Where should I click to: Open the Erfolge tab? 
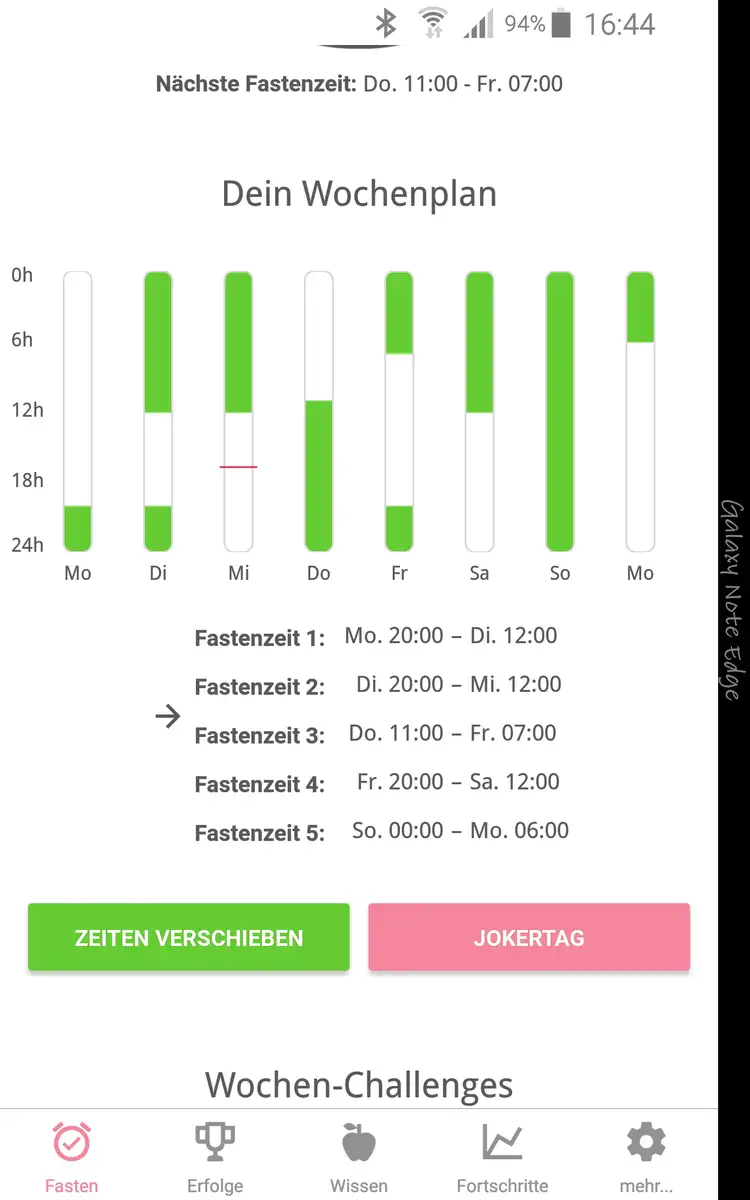click(x=215, y=1156)
